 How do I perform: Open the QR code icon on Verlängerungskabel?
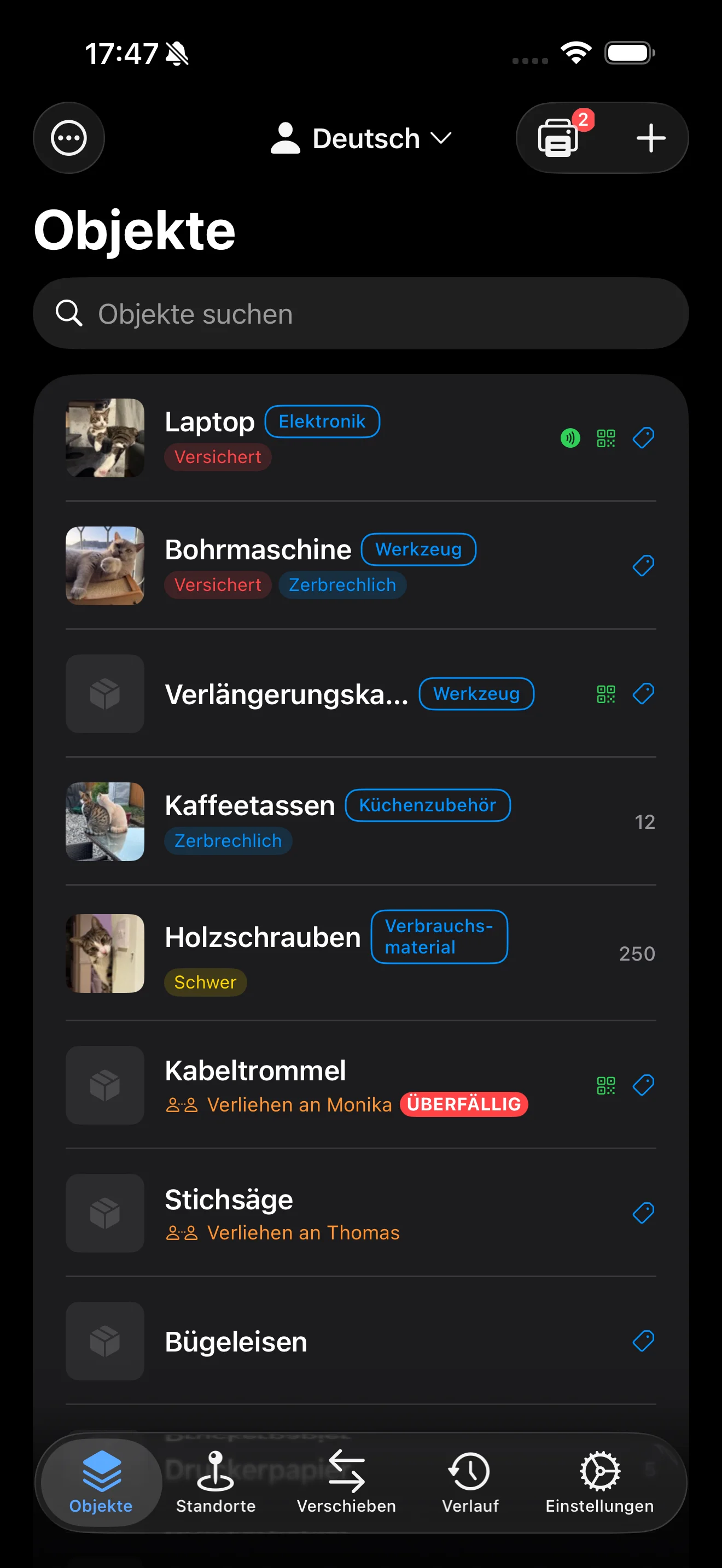[605, 693]
